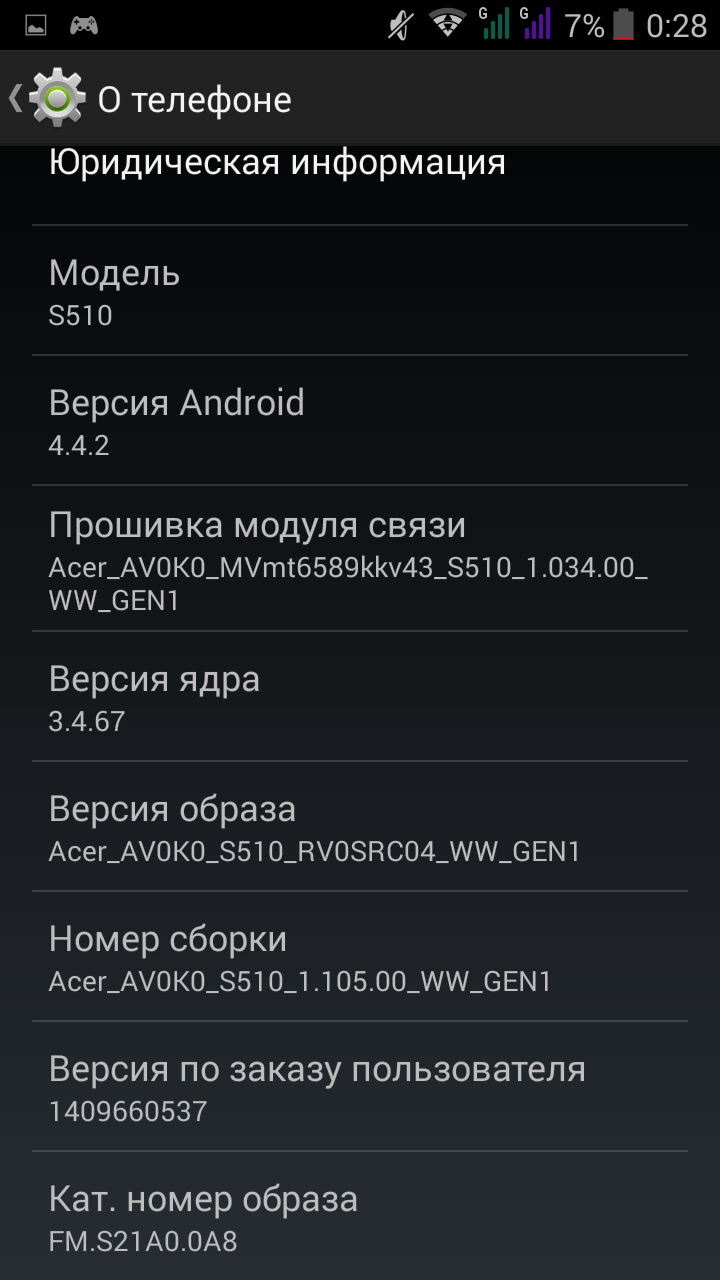720x1280 pixels.
Task: Tap the Версия Android 4.4.2 row
Action: click(360, 422)
